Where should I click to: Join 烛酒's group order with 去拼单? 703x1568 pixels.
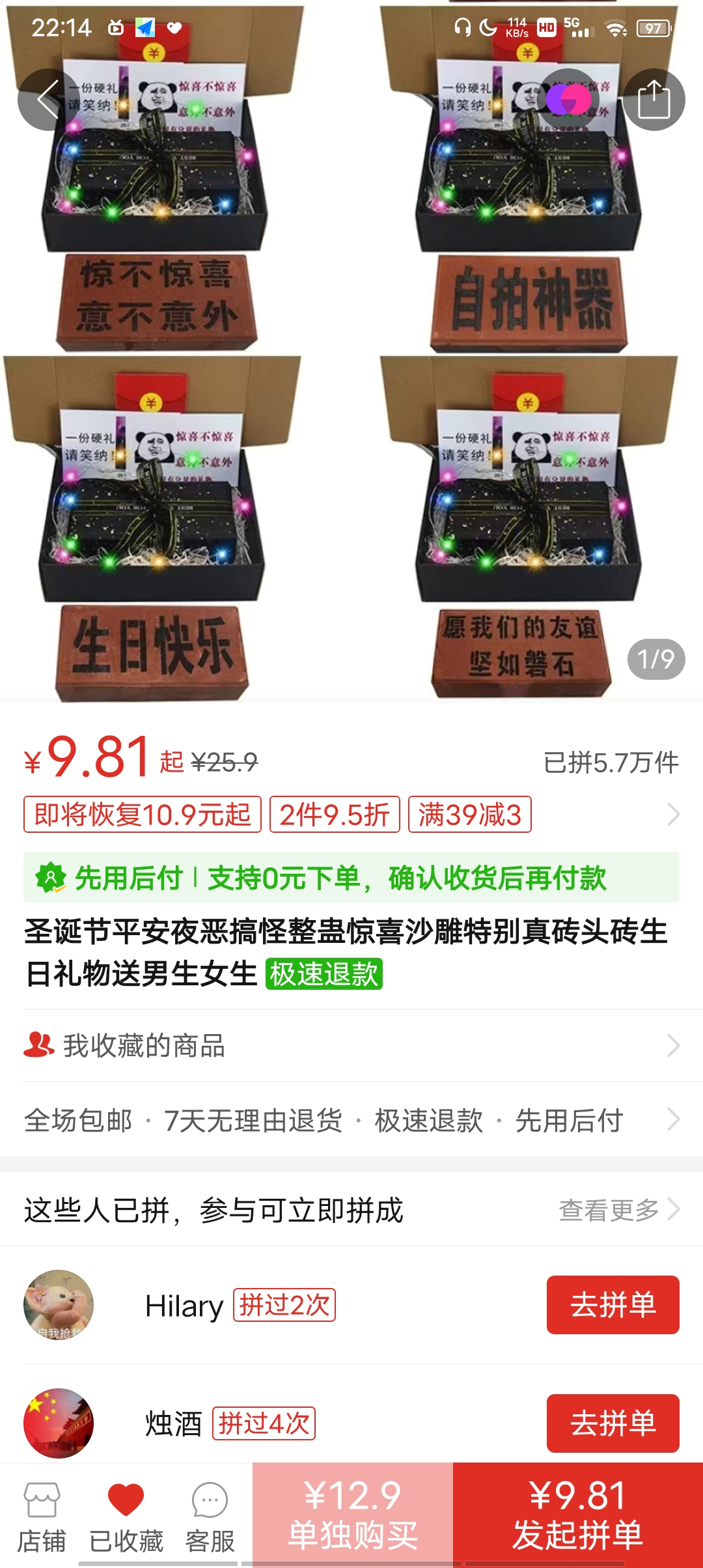pyautogui.click(x=613, y=1423)
